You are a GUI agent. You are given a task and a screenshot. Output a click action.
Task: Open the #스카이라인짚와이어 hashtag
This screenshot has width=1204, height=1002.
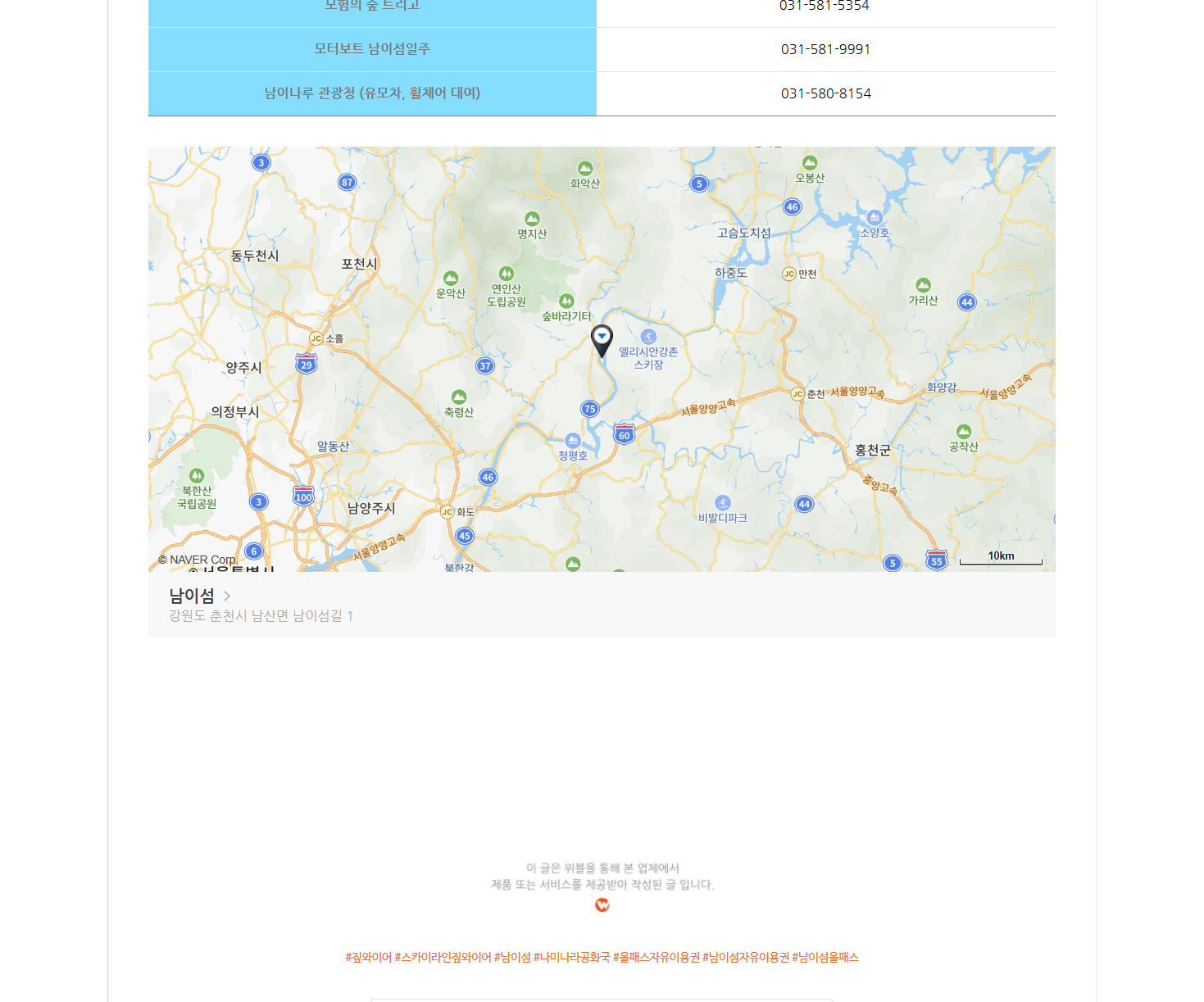pyautogui.click(x=443, y=957)
